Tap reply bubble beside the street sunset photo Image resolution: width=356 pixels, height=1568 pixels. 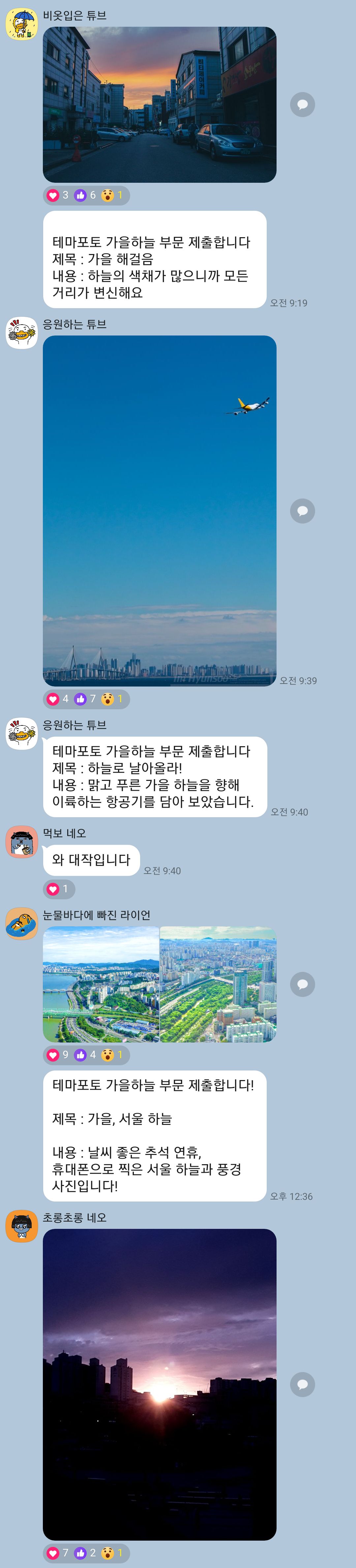pyautogui.click(x=303, y=105)
